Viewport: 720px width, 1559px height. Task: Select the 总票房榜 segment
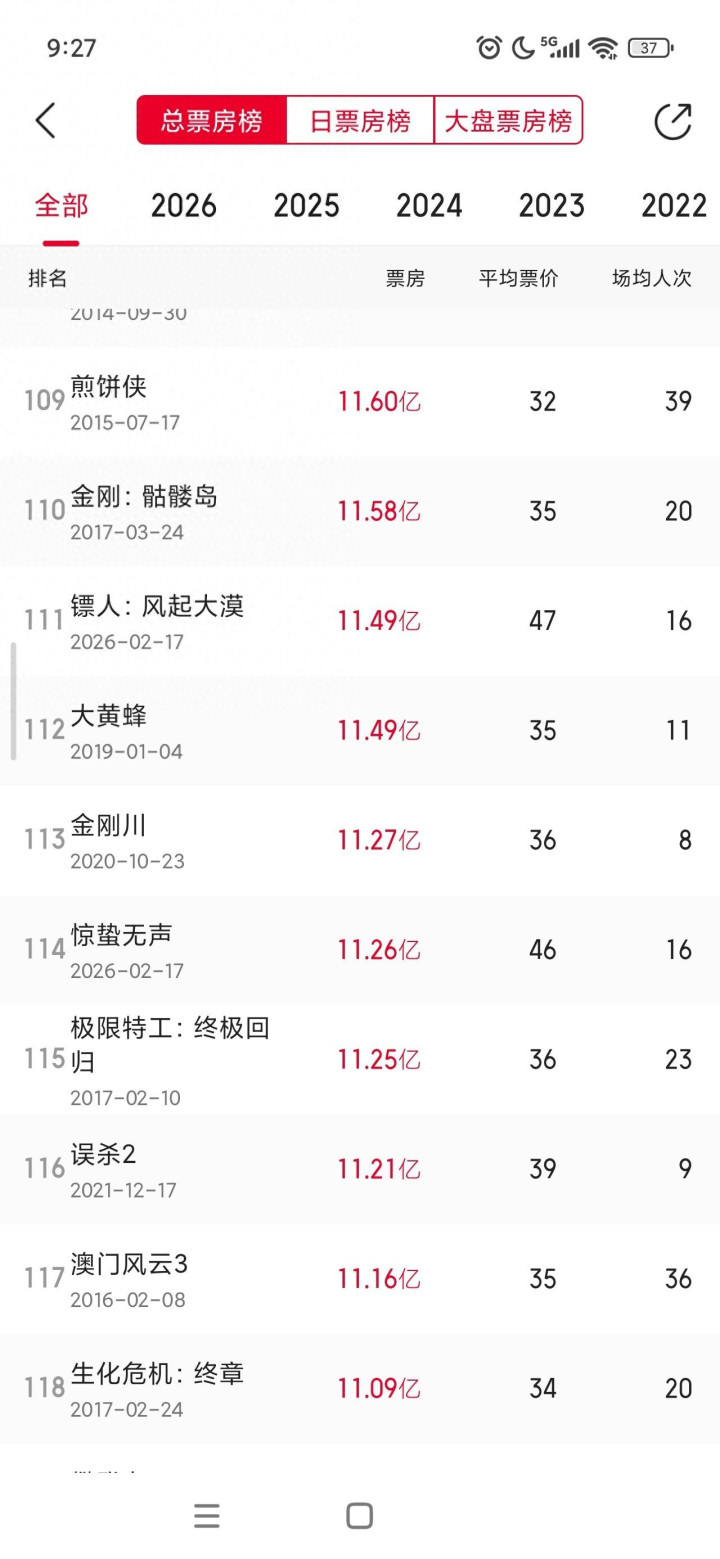click(x=212, y=121)
